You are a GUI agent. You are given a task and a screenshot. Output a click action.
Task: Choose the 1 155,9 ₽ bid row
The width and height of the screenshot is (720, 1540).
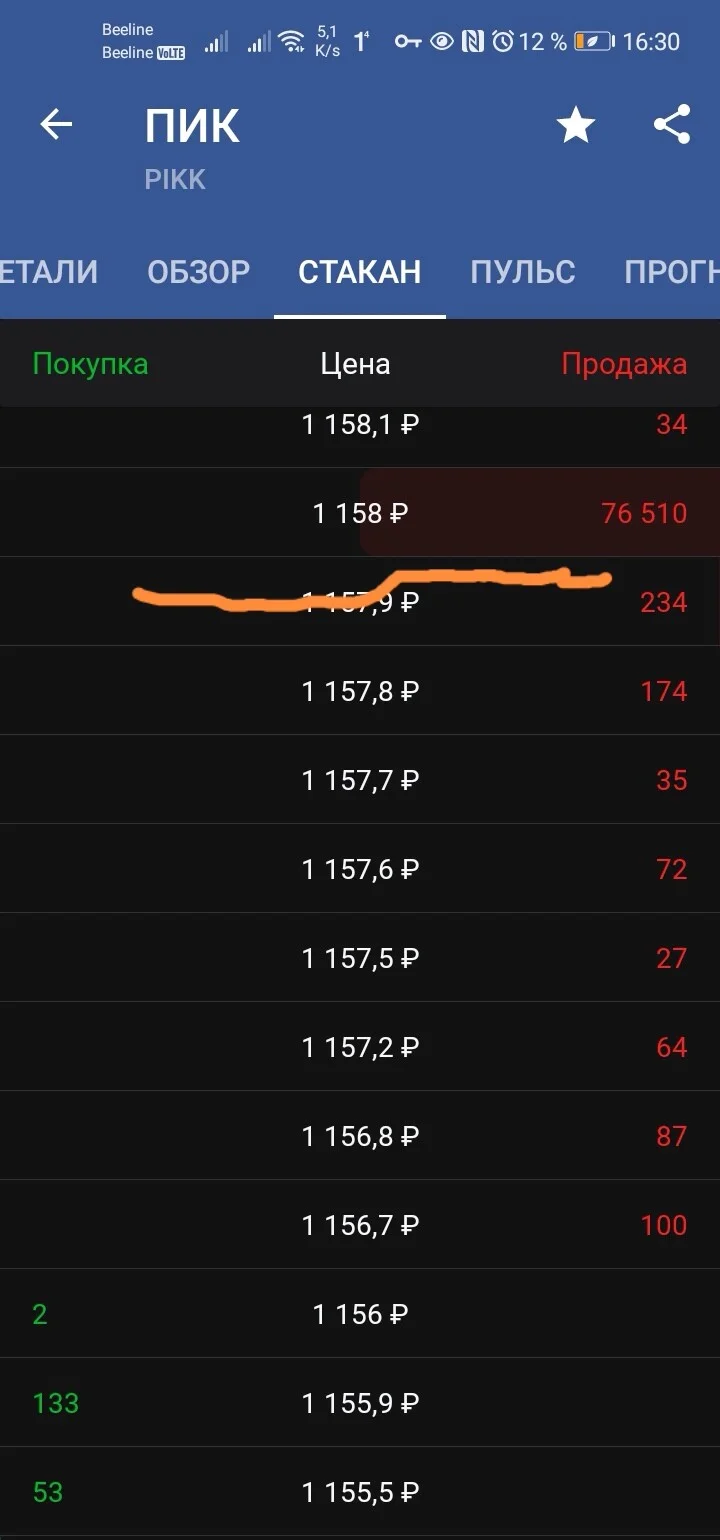click(x=360, y=1403)
